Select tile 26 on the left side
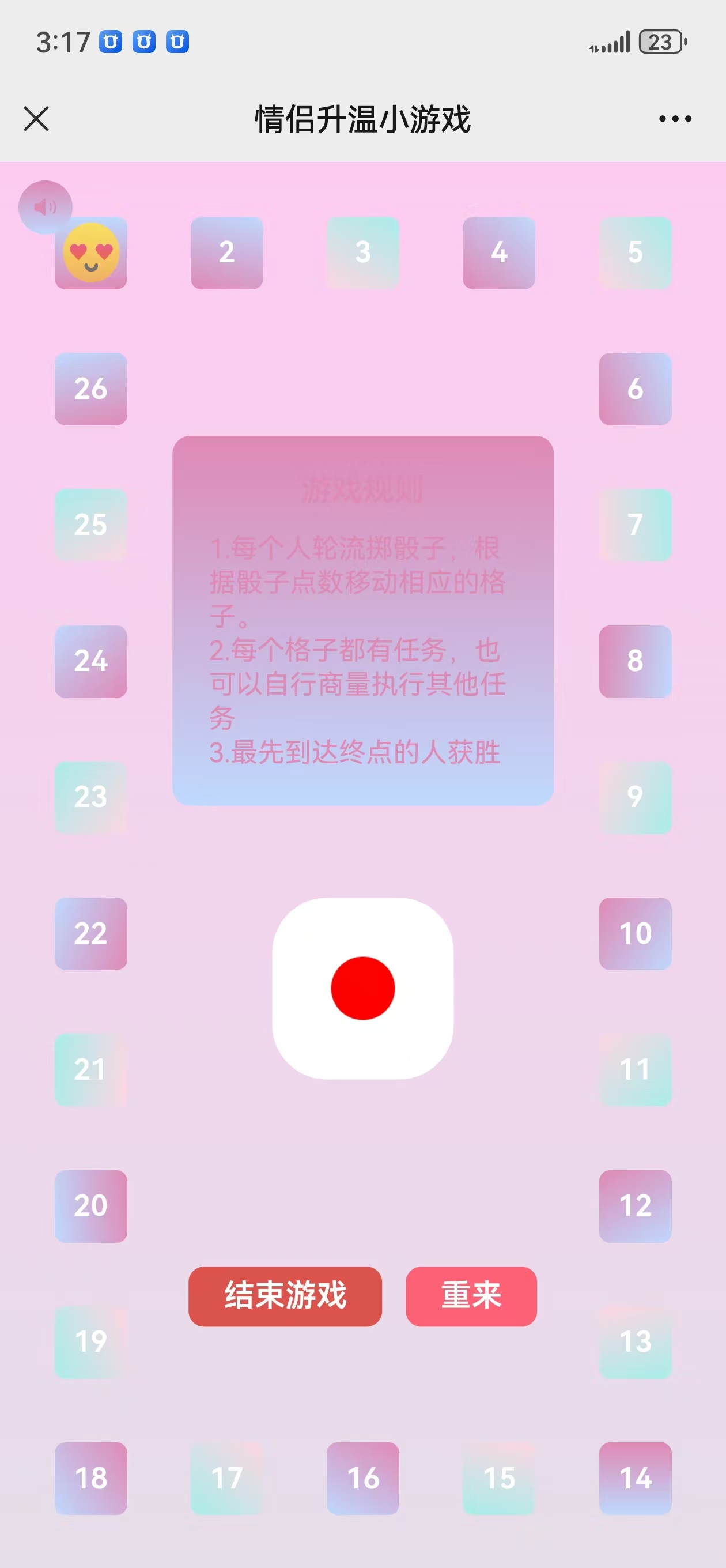This screenshot has width=726, height=1568. point(90,389)
